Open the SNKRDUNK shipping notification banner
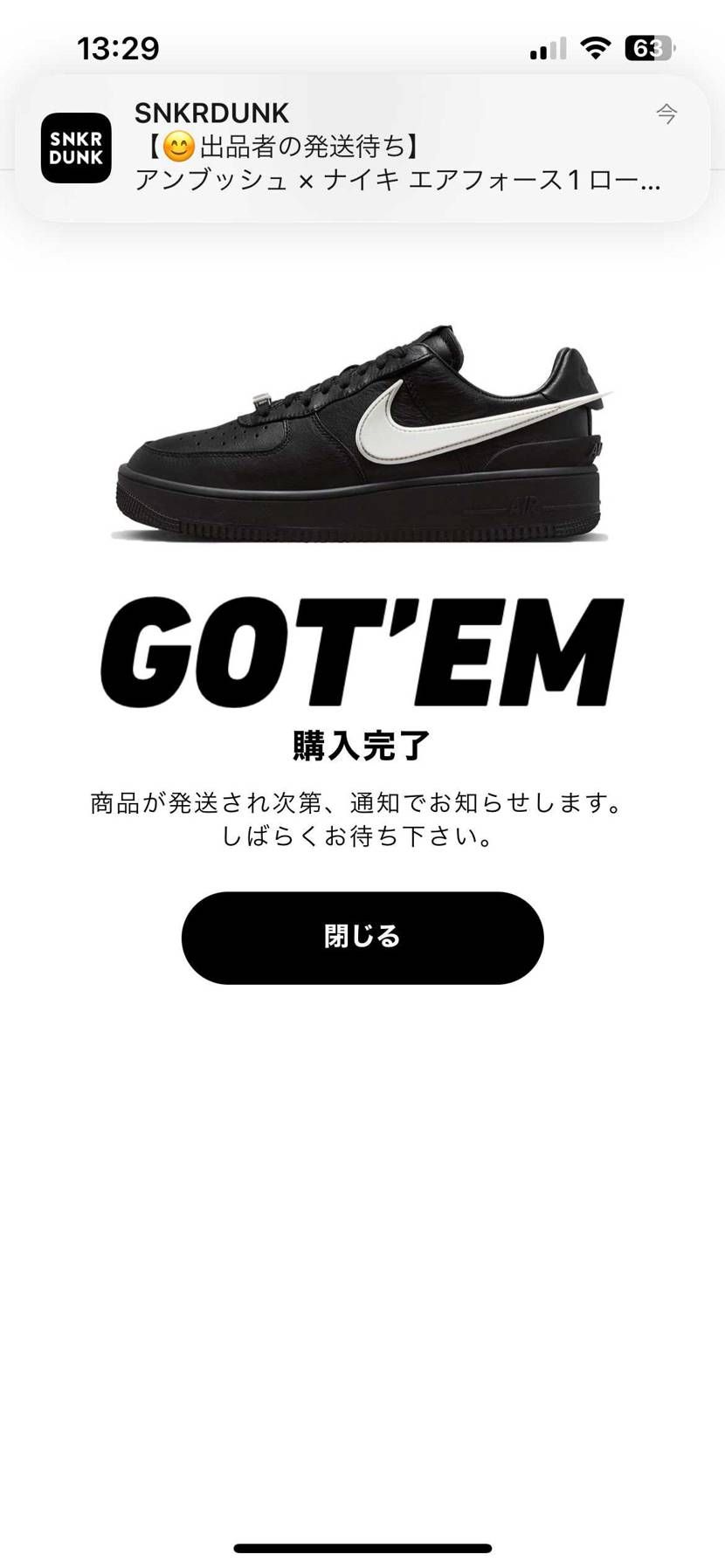This screenshot has width=725, height=1568. pyautogui.click(x=362, y=148)
